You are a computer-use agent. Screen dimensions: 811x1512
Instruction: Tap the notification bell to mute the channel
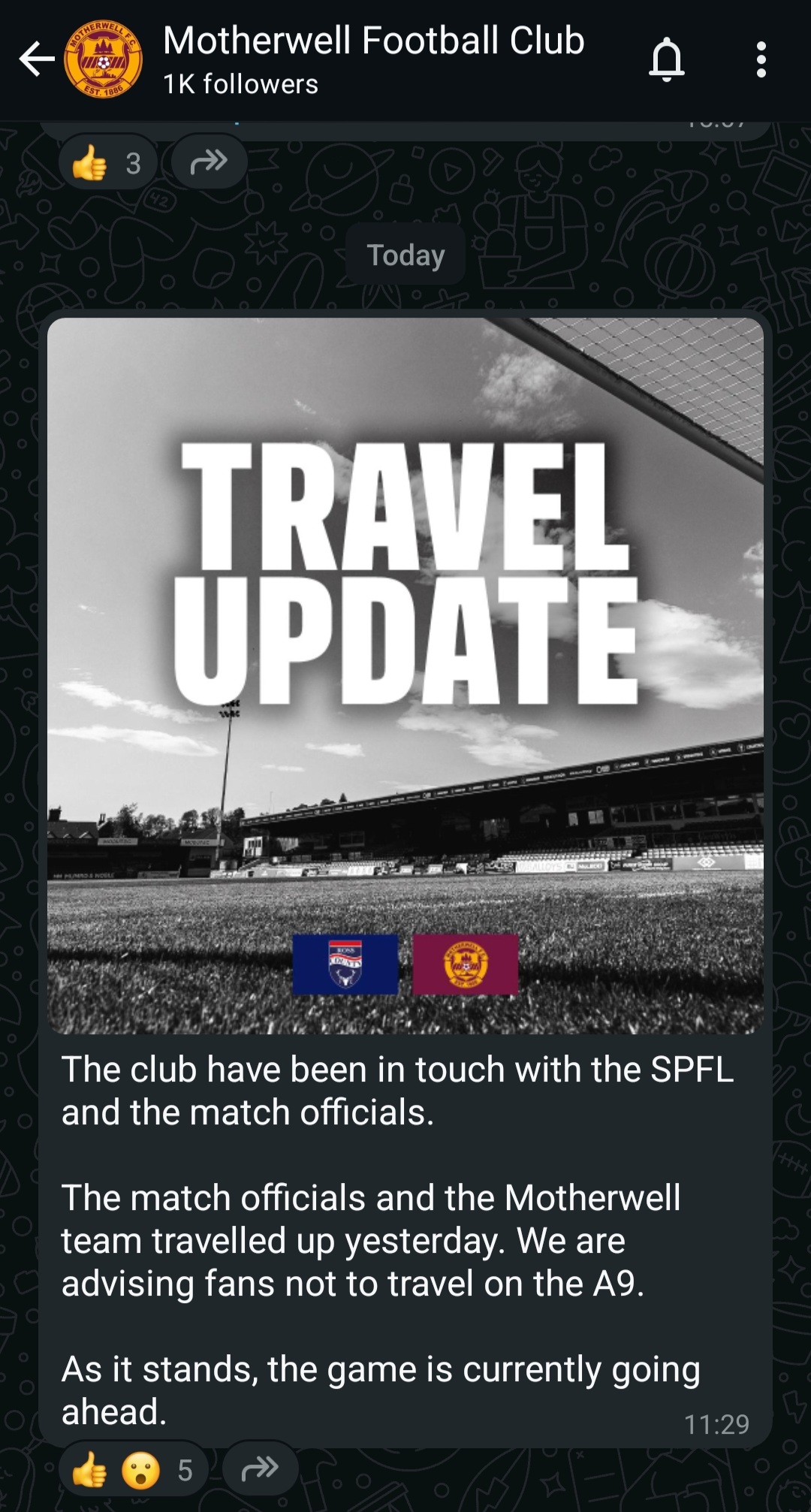pos(666,59)
